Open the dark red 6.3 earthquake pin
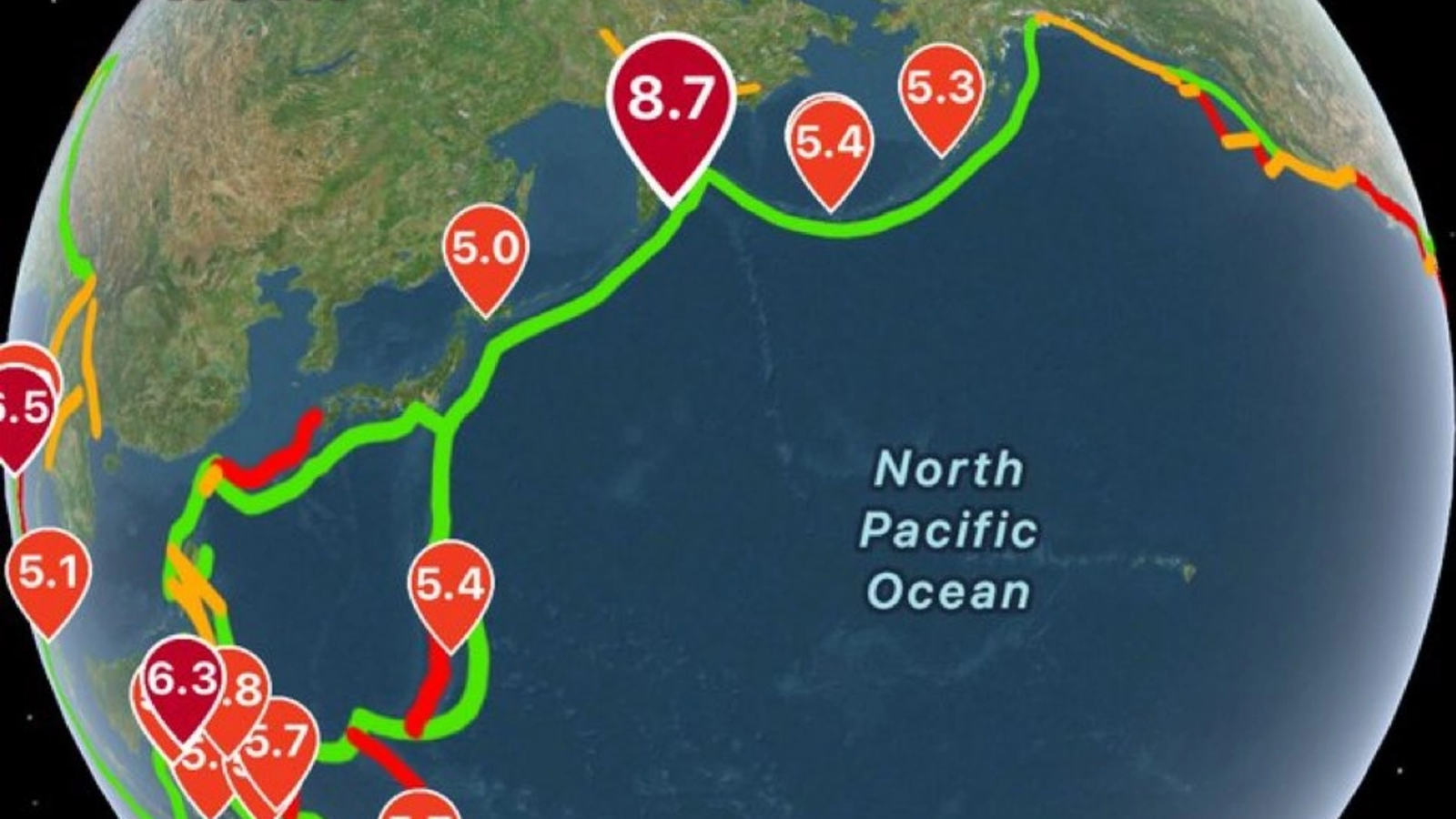The image size is (1456, 819). pos(182,680)
